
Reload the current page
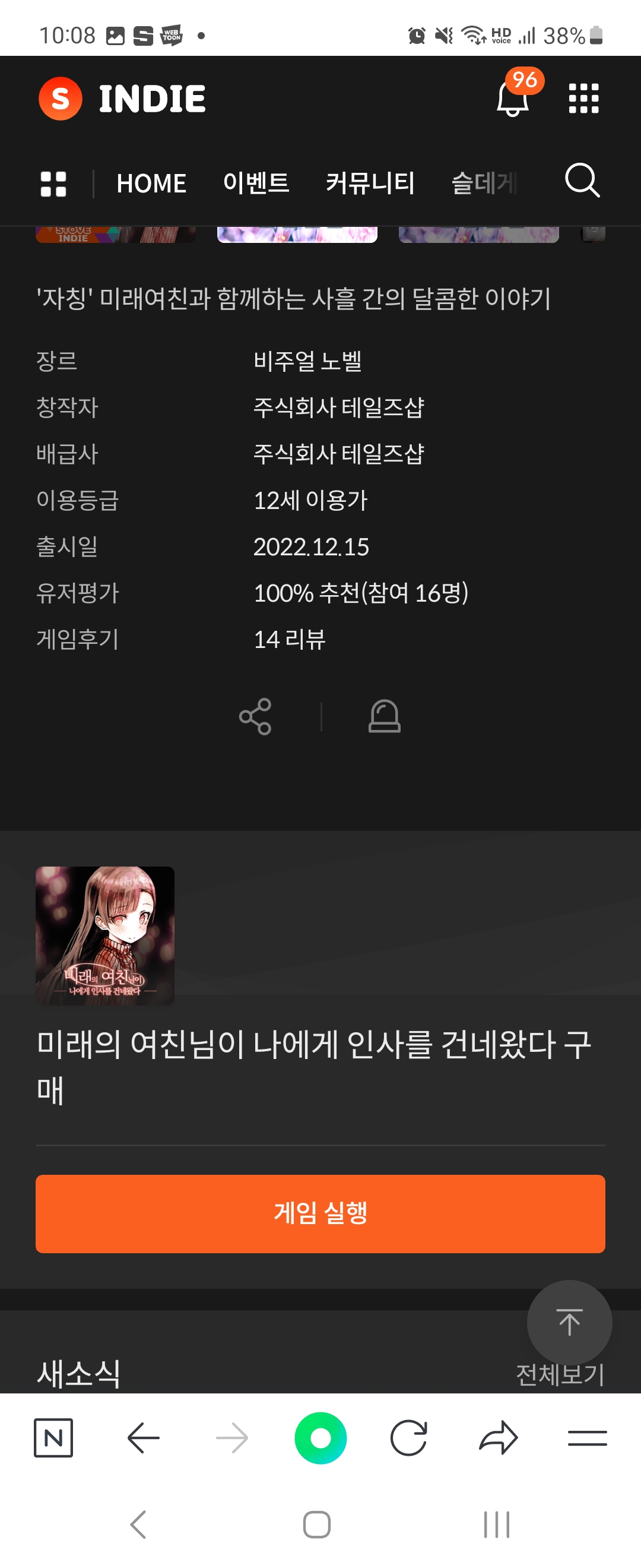click(409, 1438)
